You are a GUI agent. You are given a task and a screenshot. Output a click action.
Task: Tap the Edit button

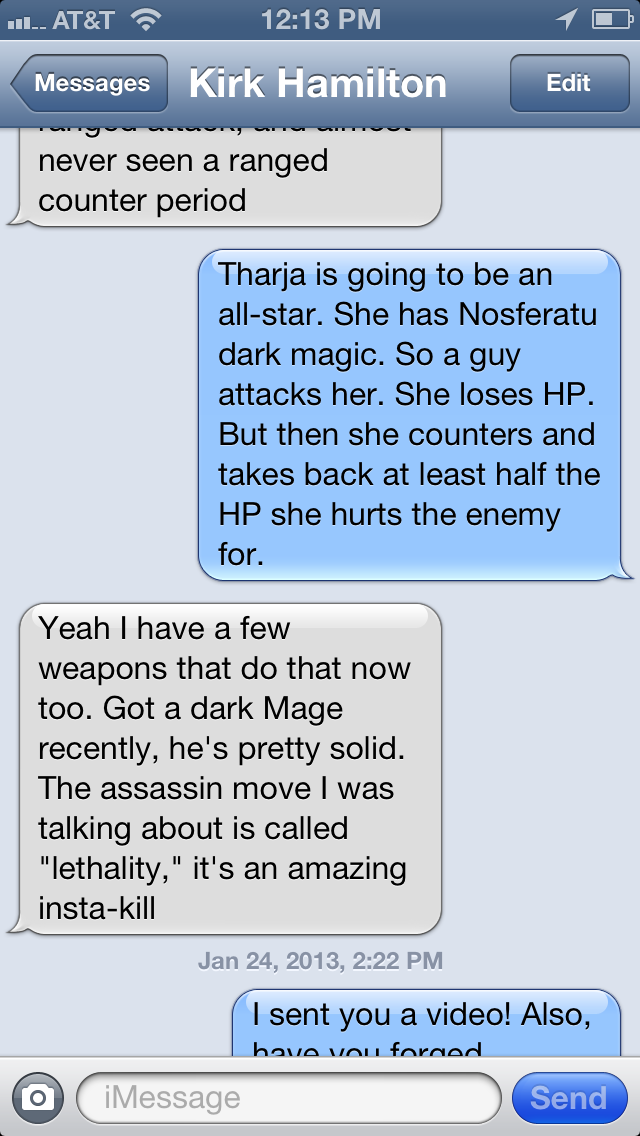[x=568, y=84]
